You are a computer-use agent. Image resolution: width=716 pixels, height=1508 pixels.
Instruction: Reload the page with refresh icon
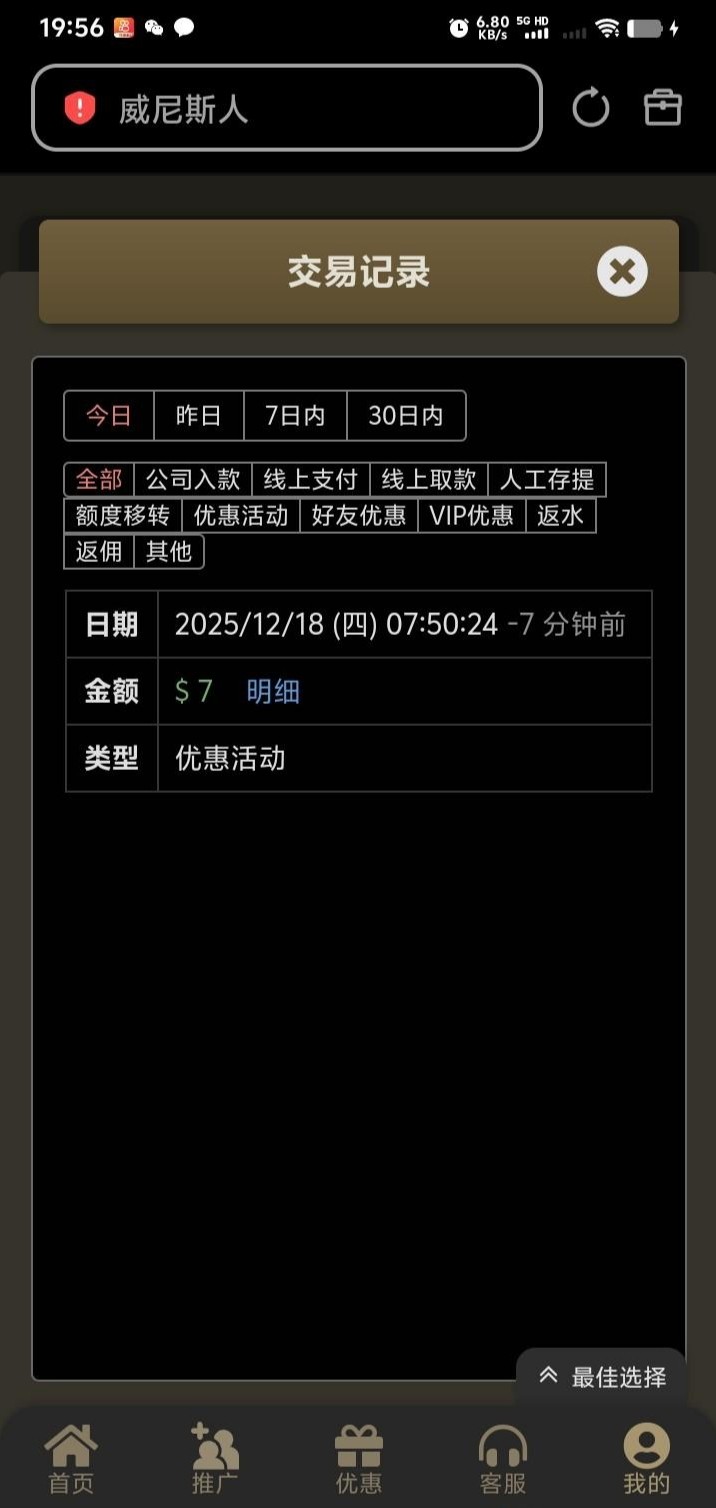point(590,108)
